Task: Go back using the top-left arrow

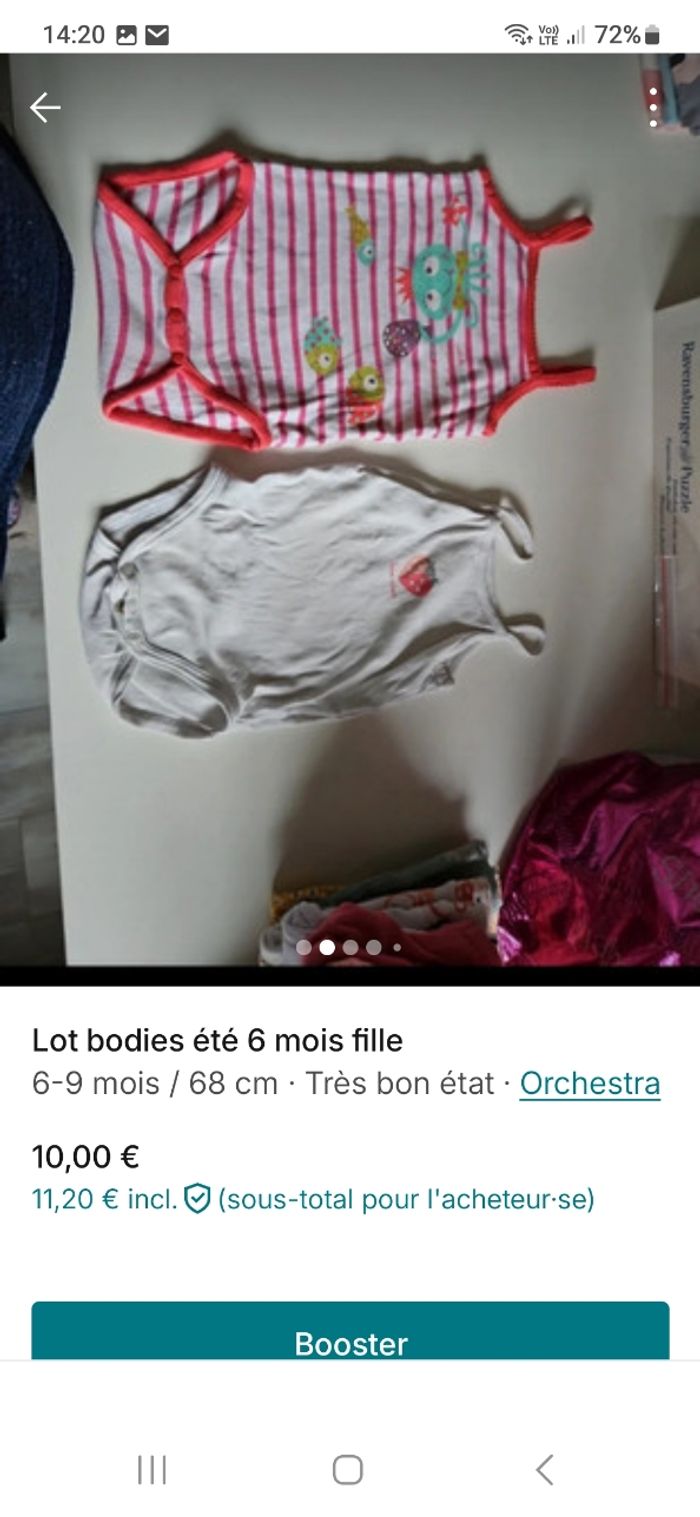Action: (x=45, y=108)
